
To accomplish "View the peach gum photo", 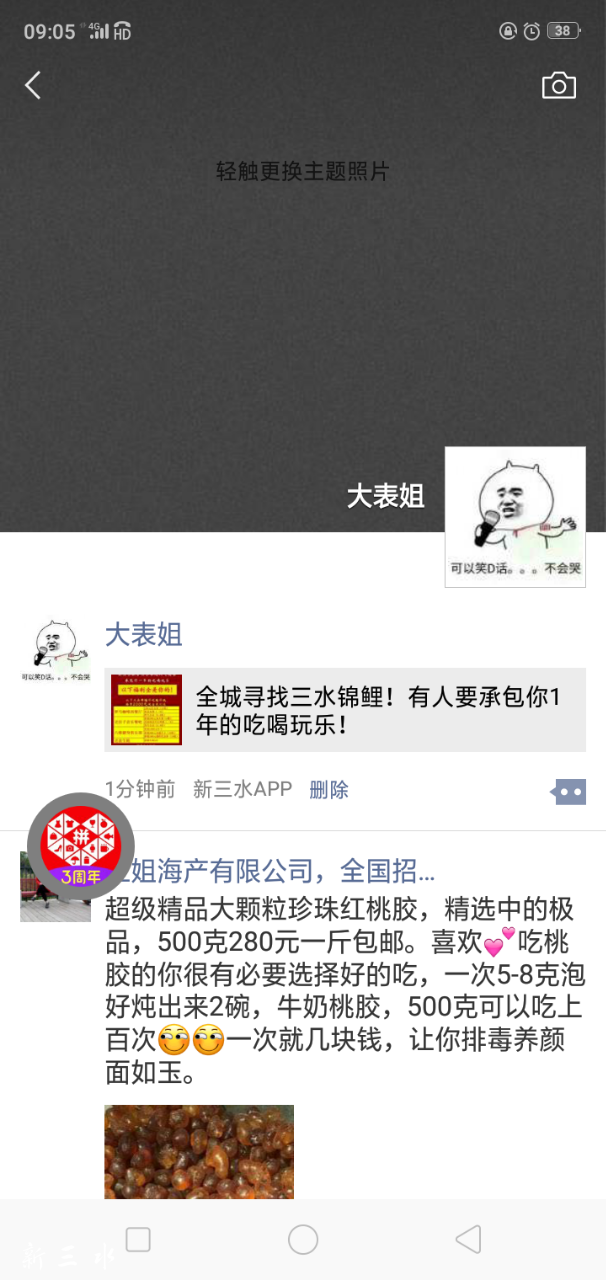I will click(x=199, y=1152).
